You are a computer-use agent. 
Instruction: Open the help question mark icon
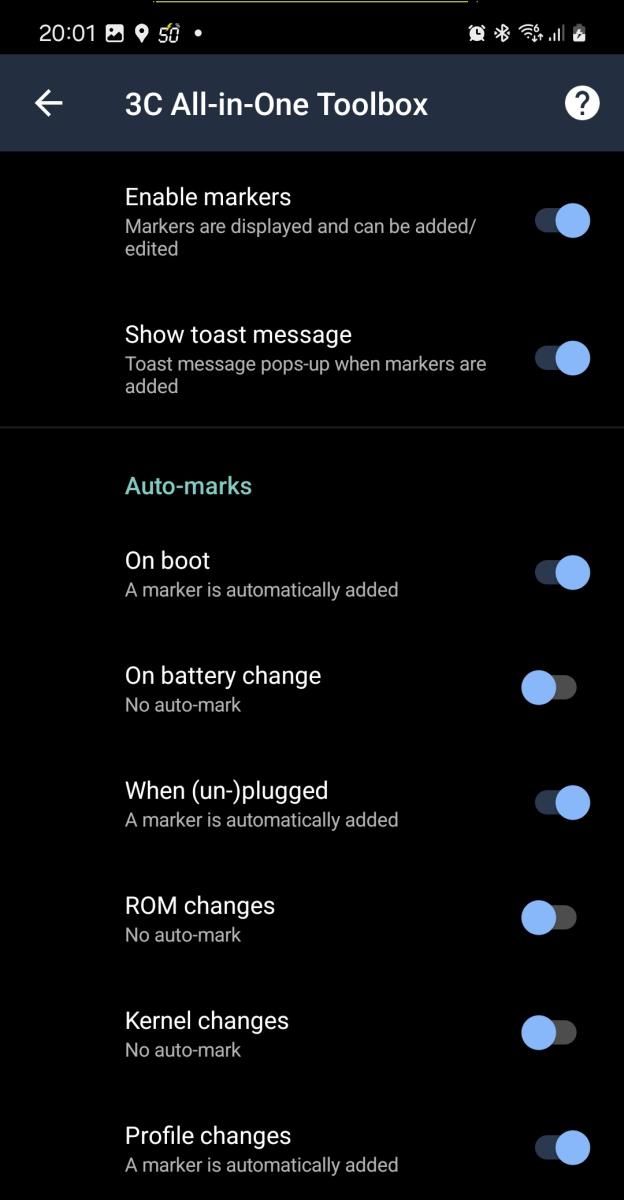[582, 103]
